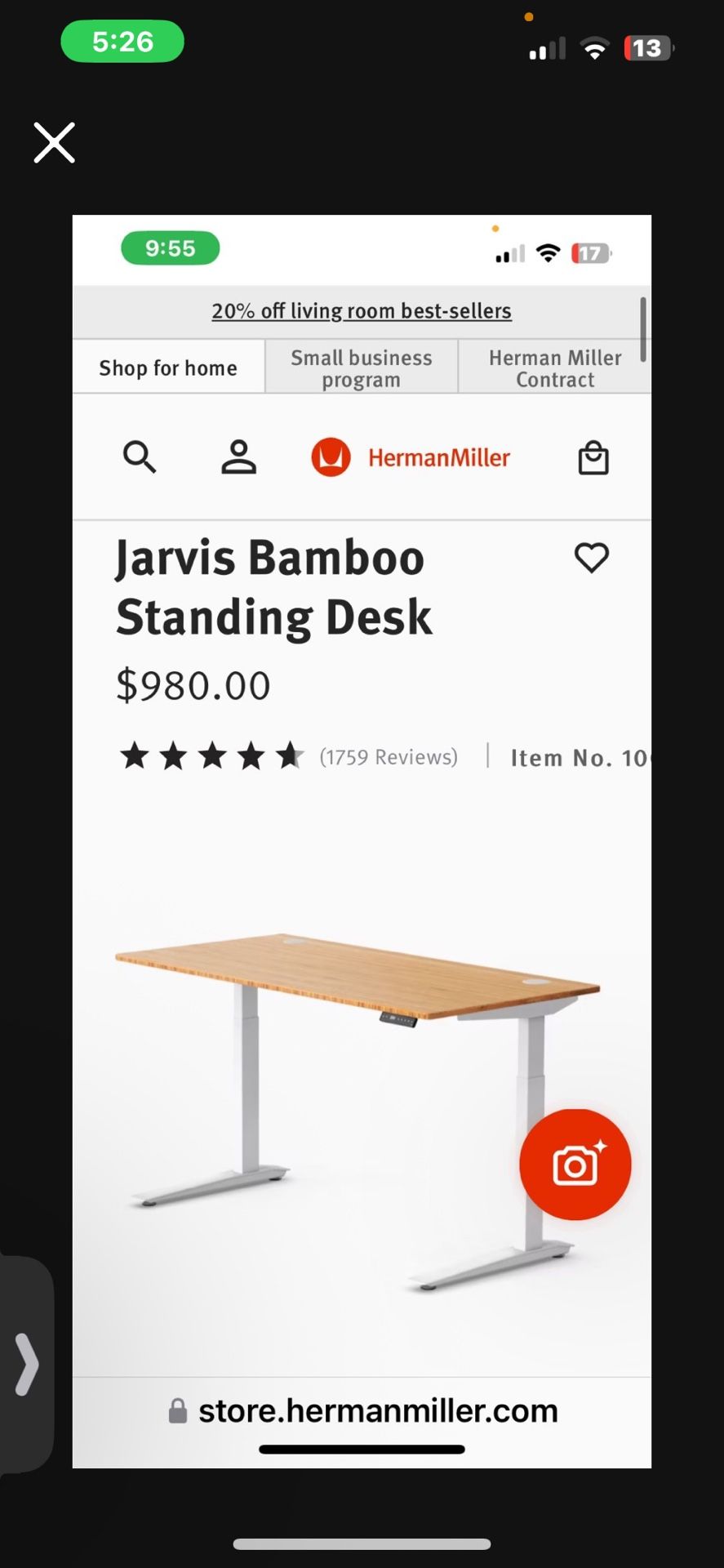
Task: Tap the visual search camera button
Action: (x=575, y=1165)
